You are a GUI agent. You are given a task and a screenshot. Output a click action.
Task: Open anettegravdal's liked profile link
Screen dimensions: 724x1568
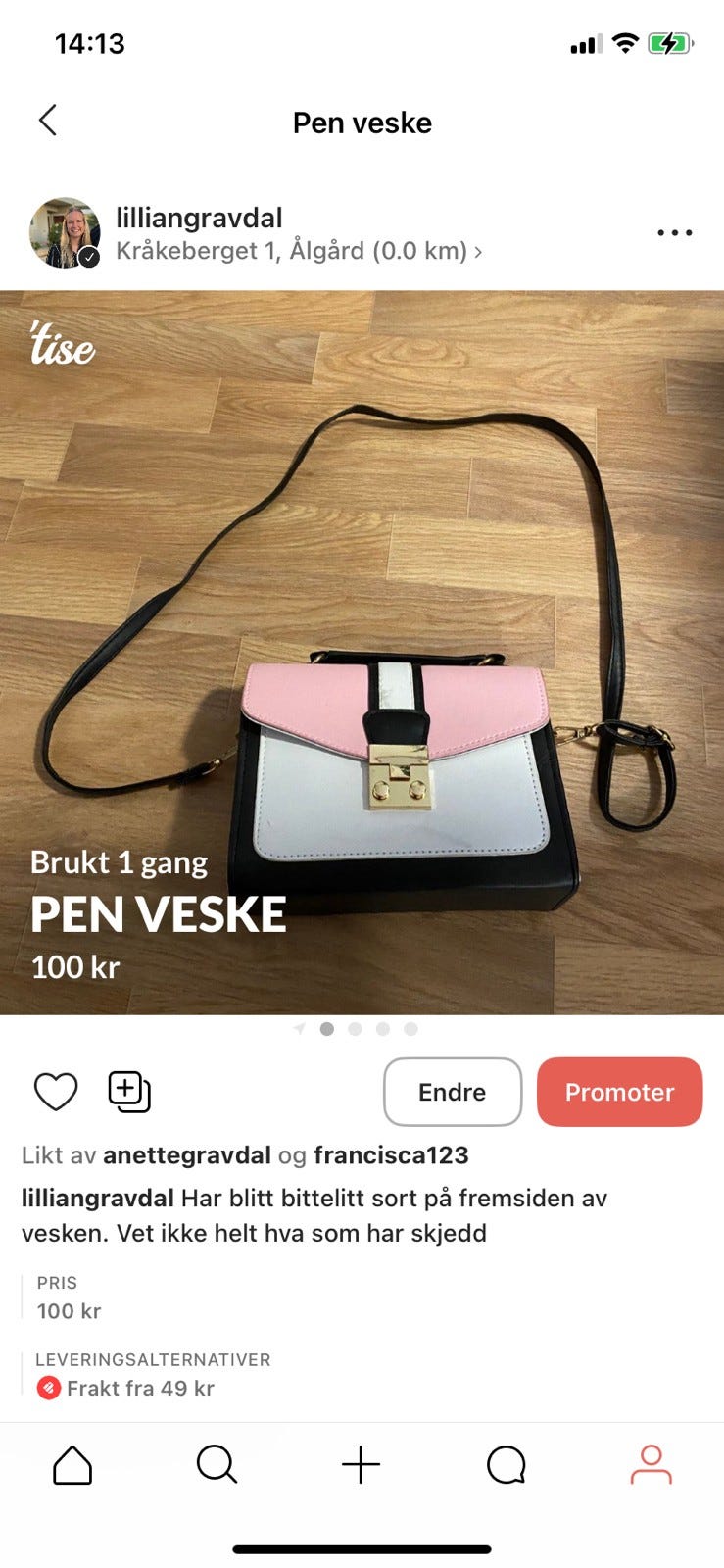(186, 1155)
